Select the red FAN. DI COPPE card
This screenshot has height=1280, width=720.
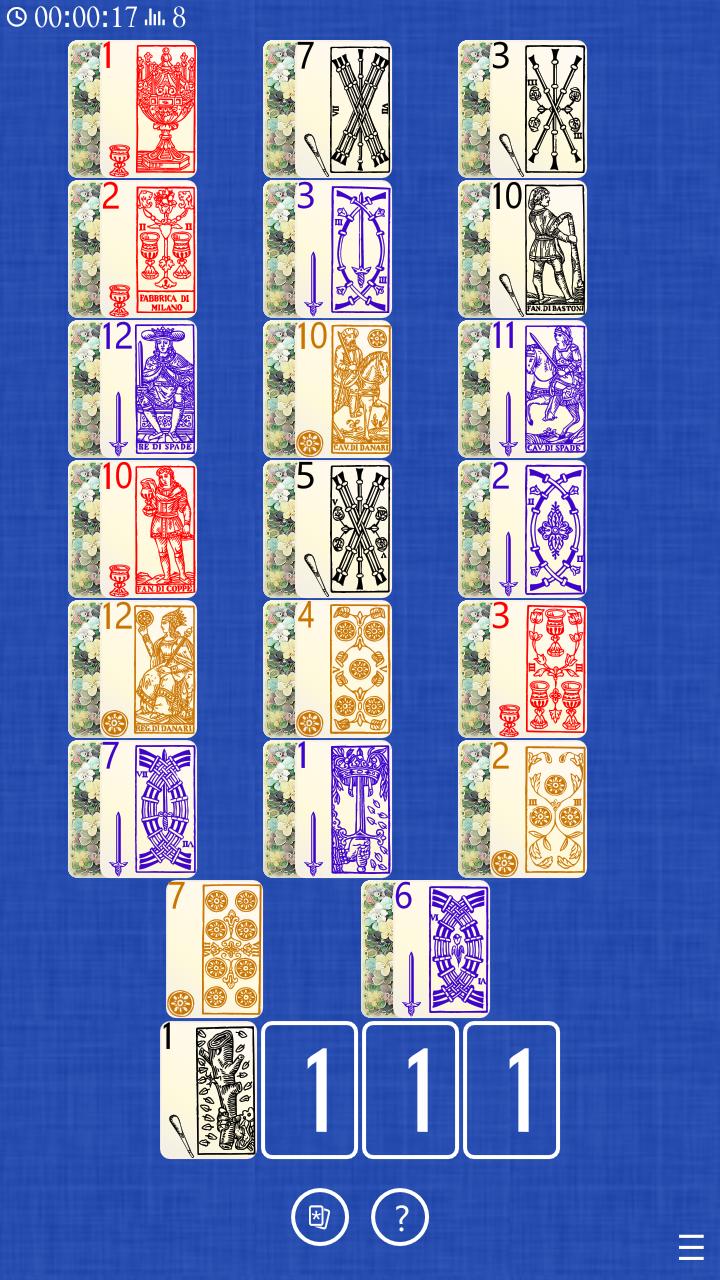pyautogui.click(x=131, y=530)
